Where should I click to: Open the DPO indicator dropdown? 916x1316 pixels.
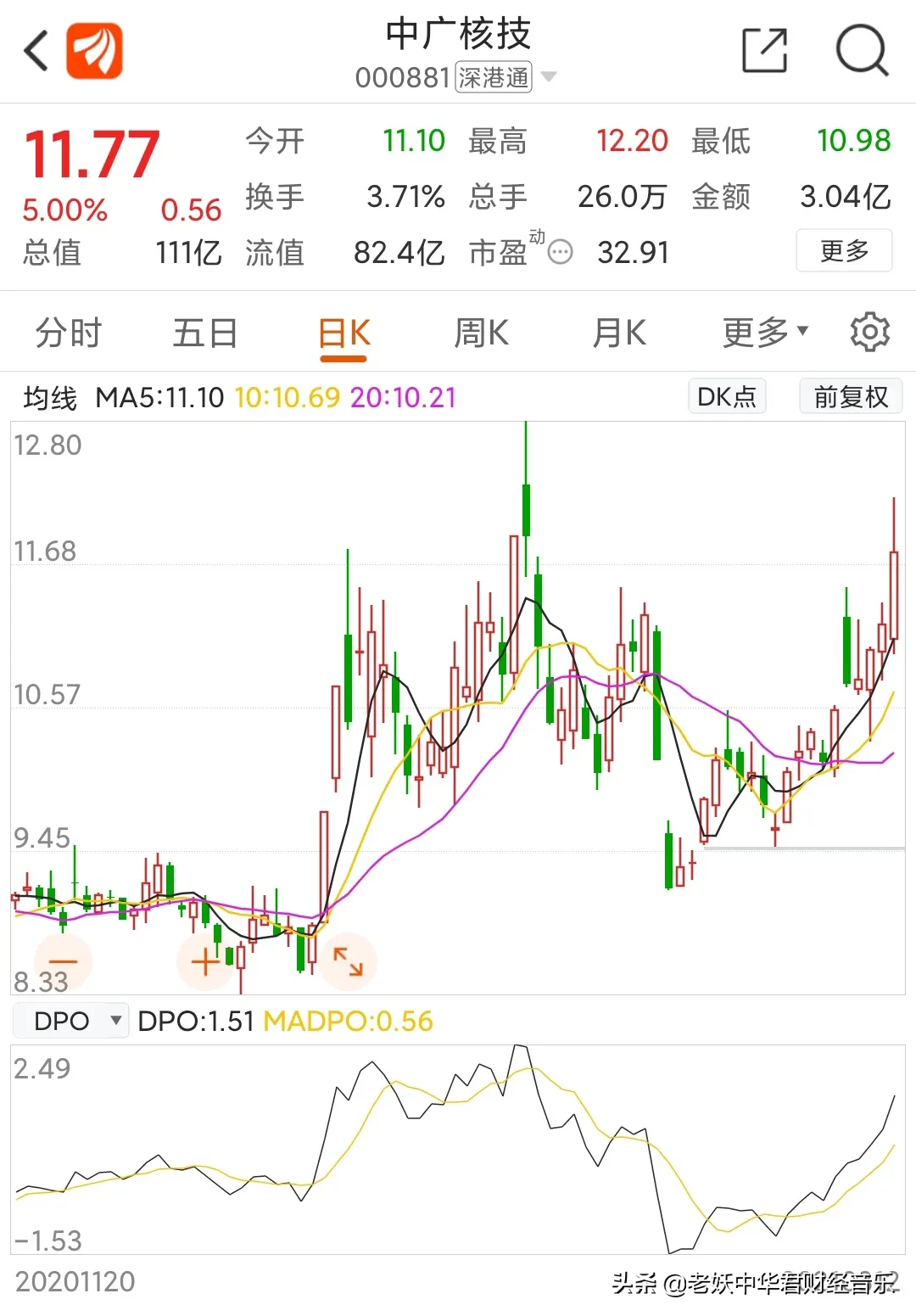tap(71, 1020)
